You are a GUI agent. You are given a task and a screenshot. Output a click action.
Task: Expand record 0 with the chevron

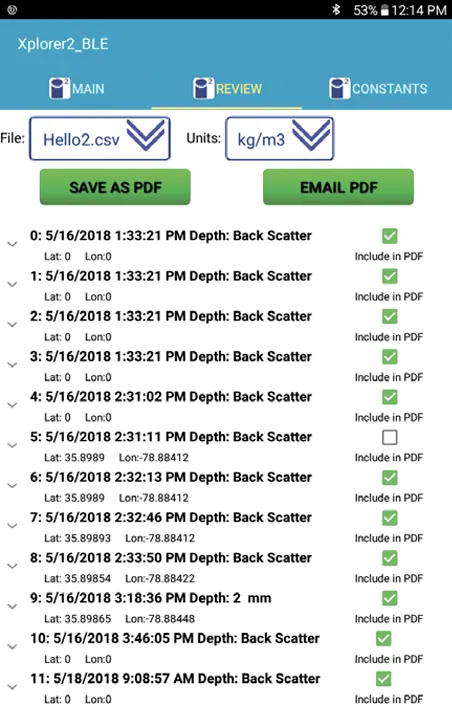pos(12,244)
